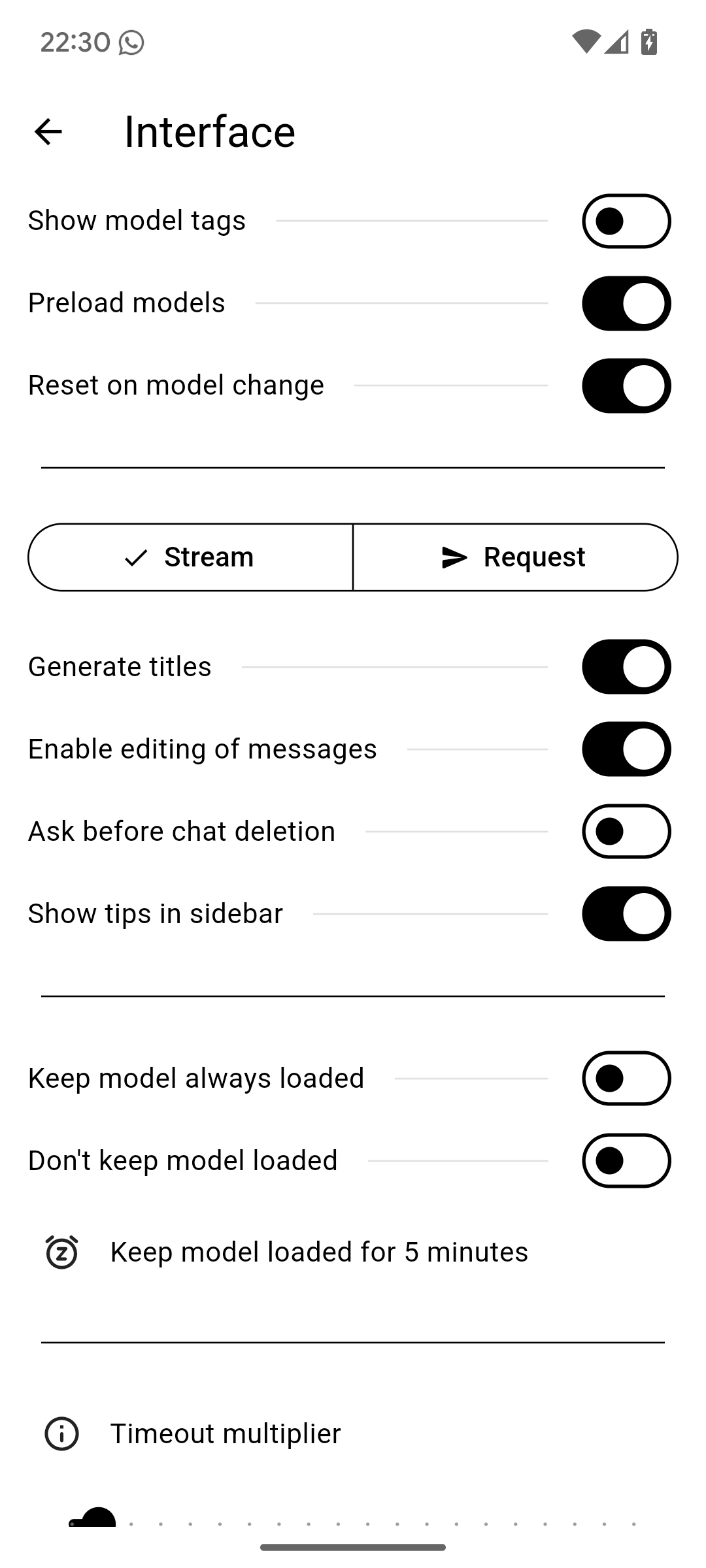Toggle Don't keep model loaded on
The image size is (706, 1568).
pos(626,1160)
